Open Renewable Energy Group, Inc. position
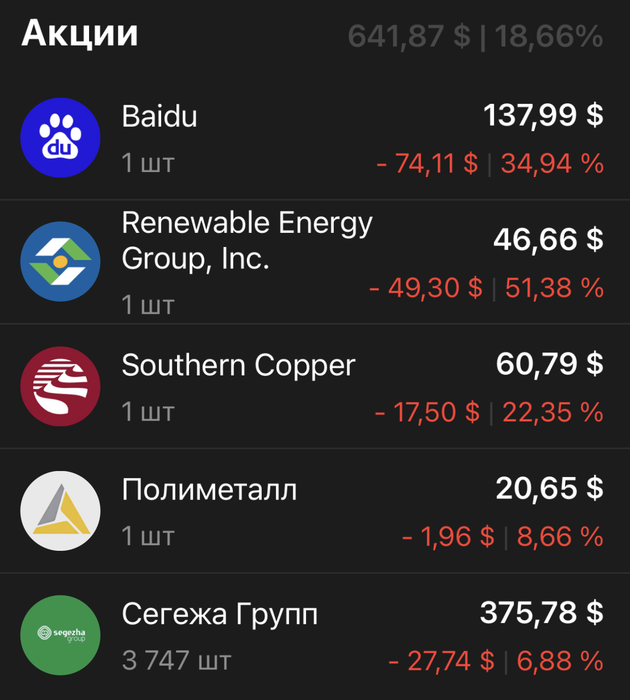 (x=315, y=262)
